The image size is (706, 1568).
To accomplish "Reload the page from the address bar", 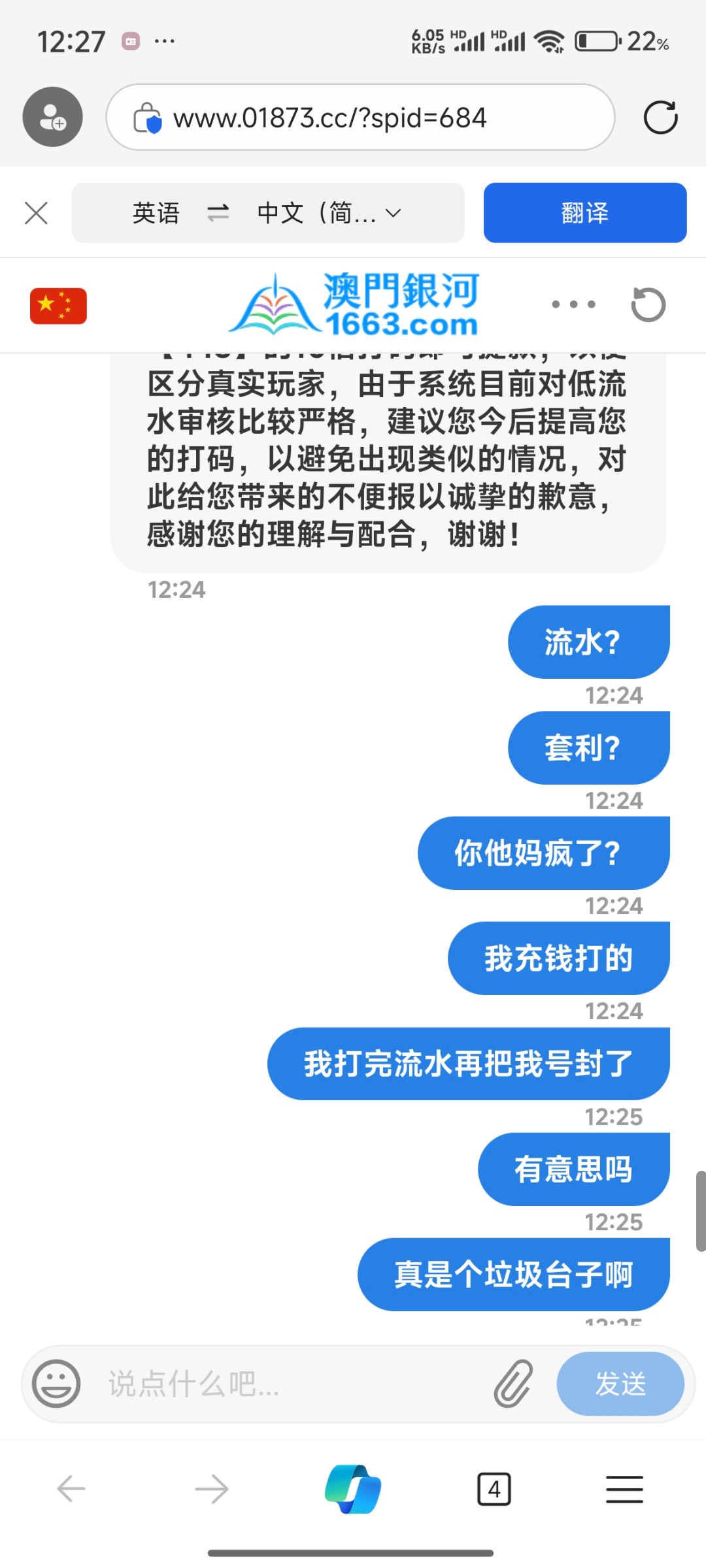I will pos(660,118).
